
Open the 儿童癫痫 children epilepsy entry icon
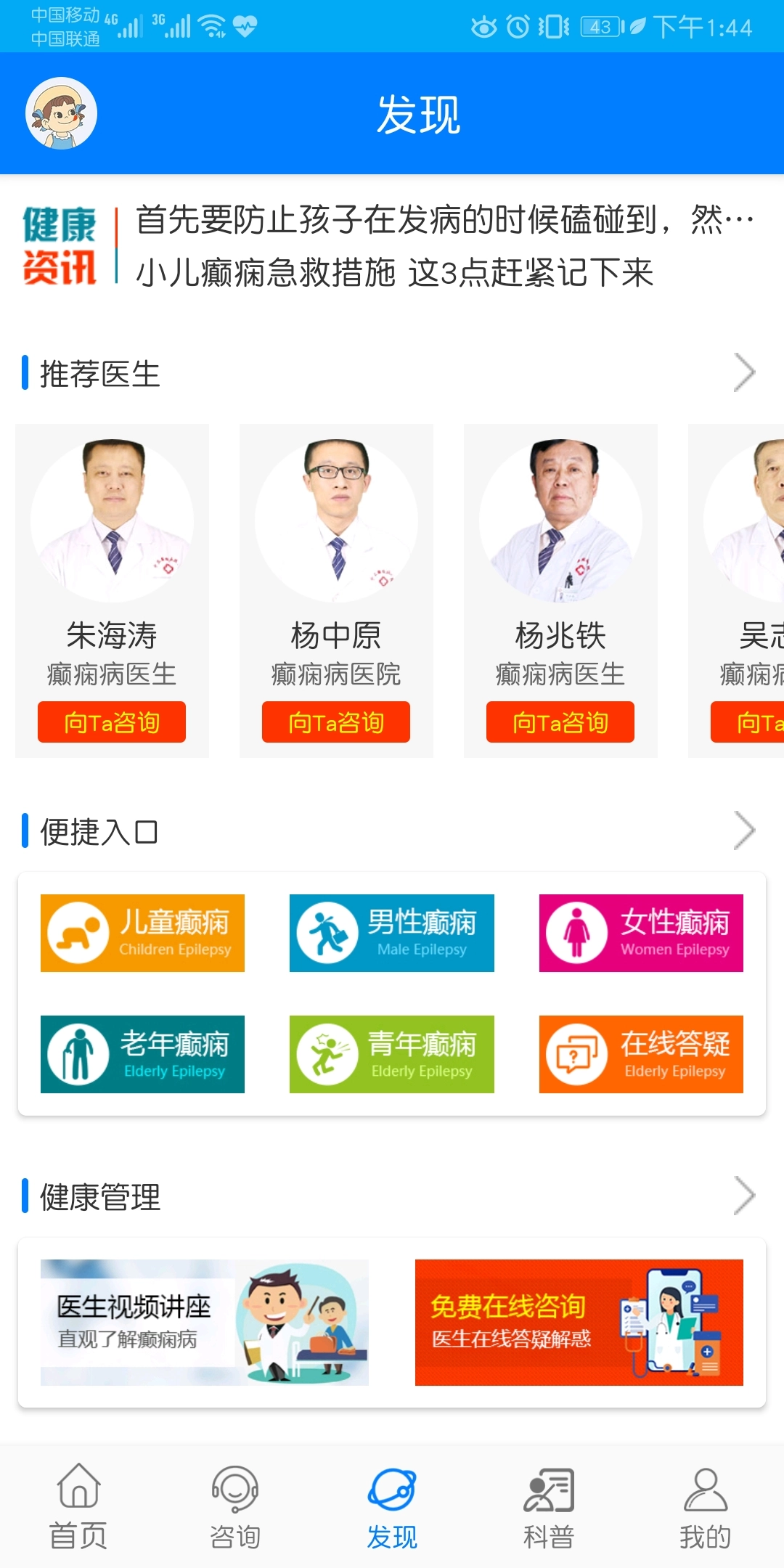click(x=142, y=933)
